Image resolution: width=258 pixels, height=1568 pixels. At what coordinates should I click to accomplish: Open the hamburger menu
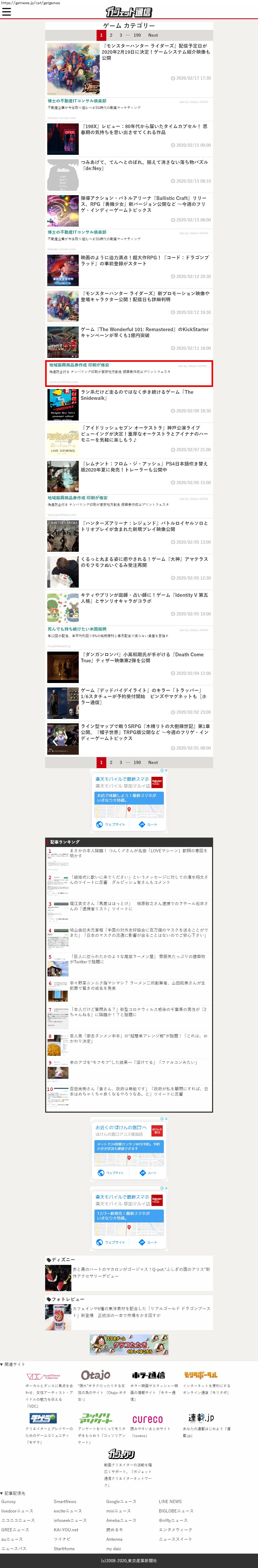(x=7, y=12)
